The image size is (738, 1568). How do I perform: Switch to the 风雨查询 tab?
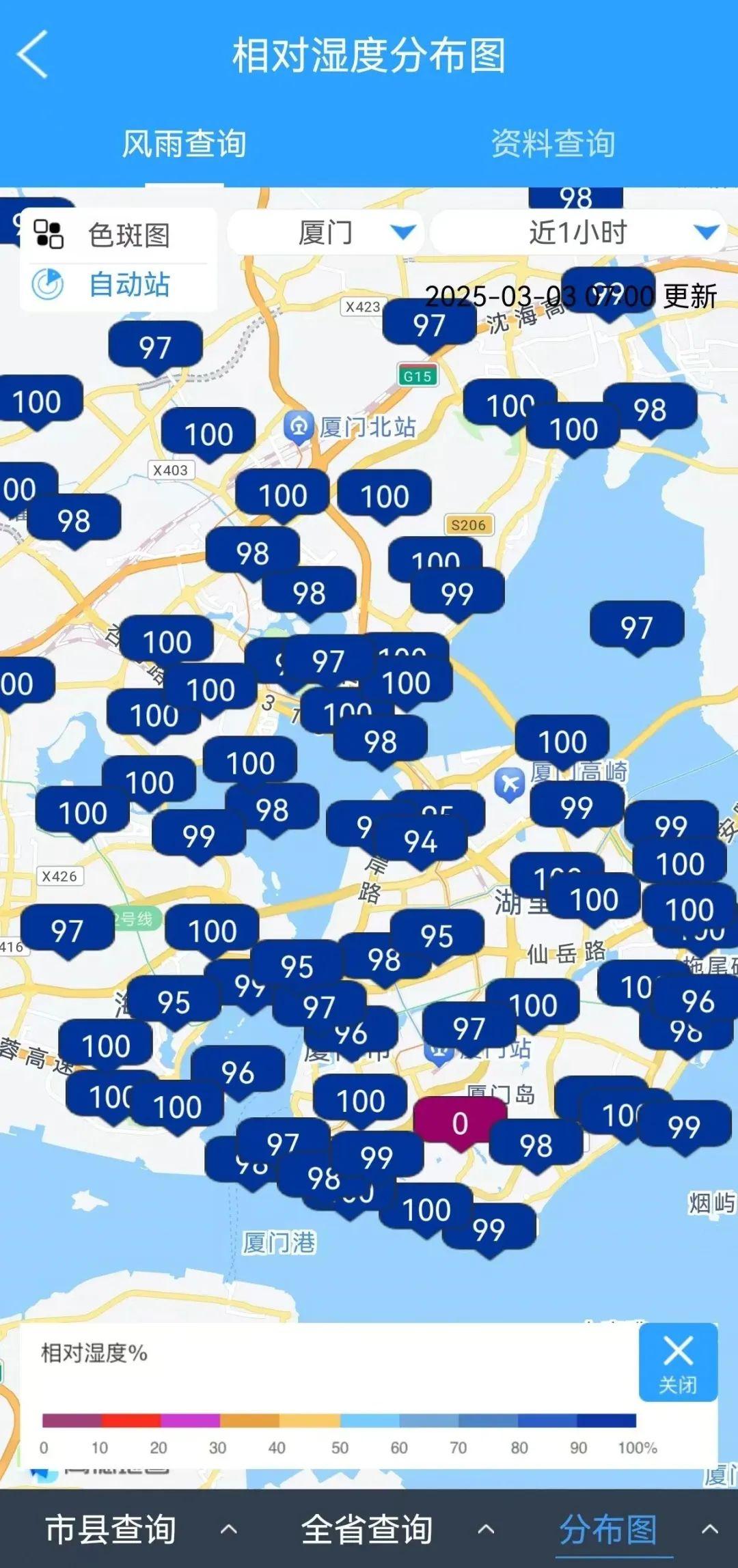184,143
